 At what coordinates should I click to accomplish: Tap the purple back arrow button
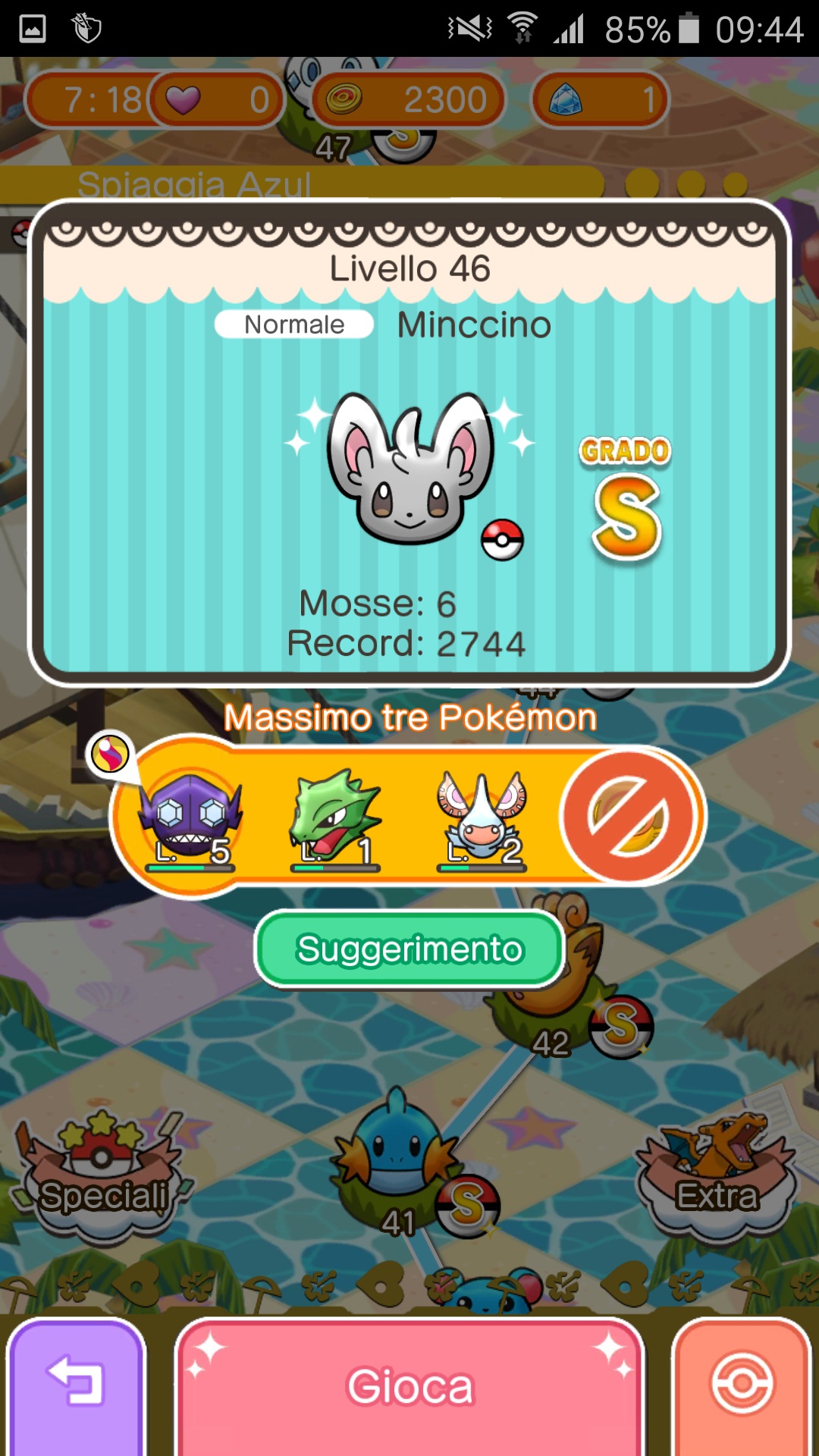pyautogui.click(x=76, y=1386)
